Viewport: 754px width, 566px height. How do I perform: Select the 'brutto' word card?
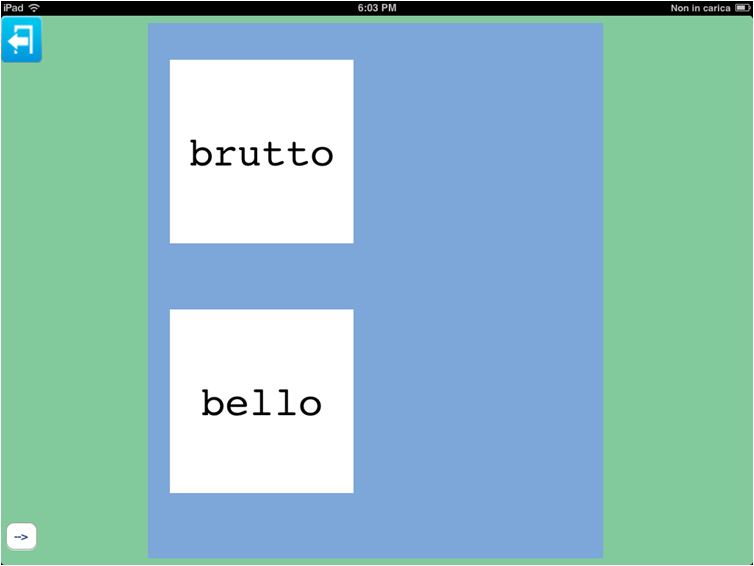click(x=261, y=151)
